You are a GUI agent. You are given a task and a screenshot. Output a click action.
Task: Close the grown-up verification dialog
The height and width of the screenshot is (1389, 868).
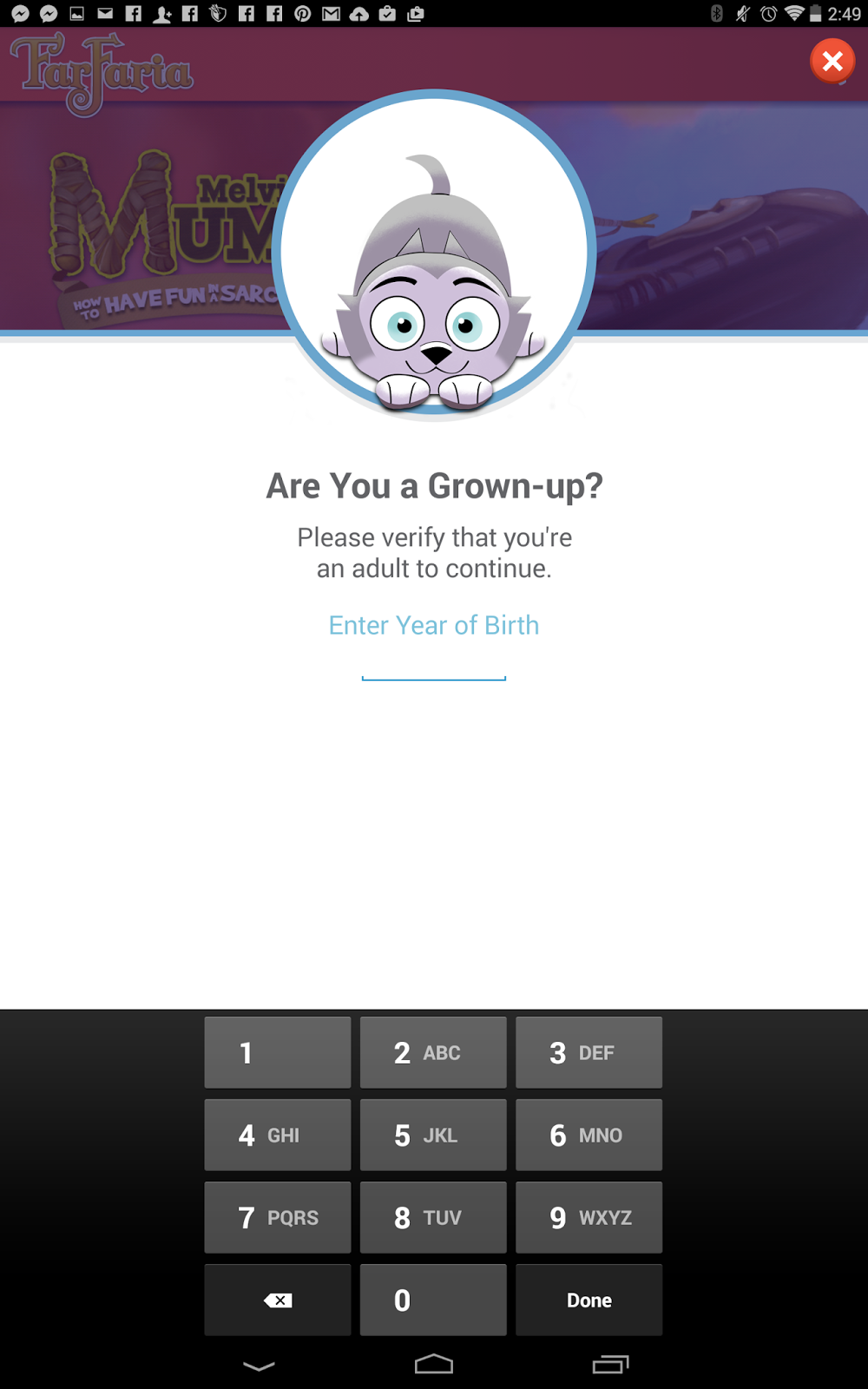pyautogui.click(x=832, y=61)
